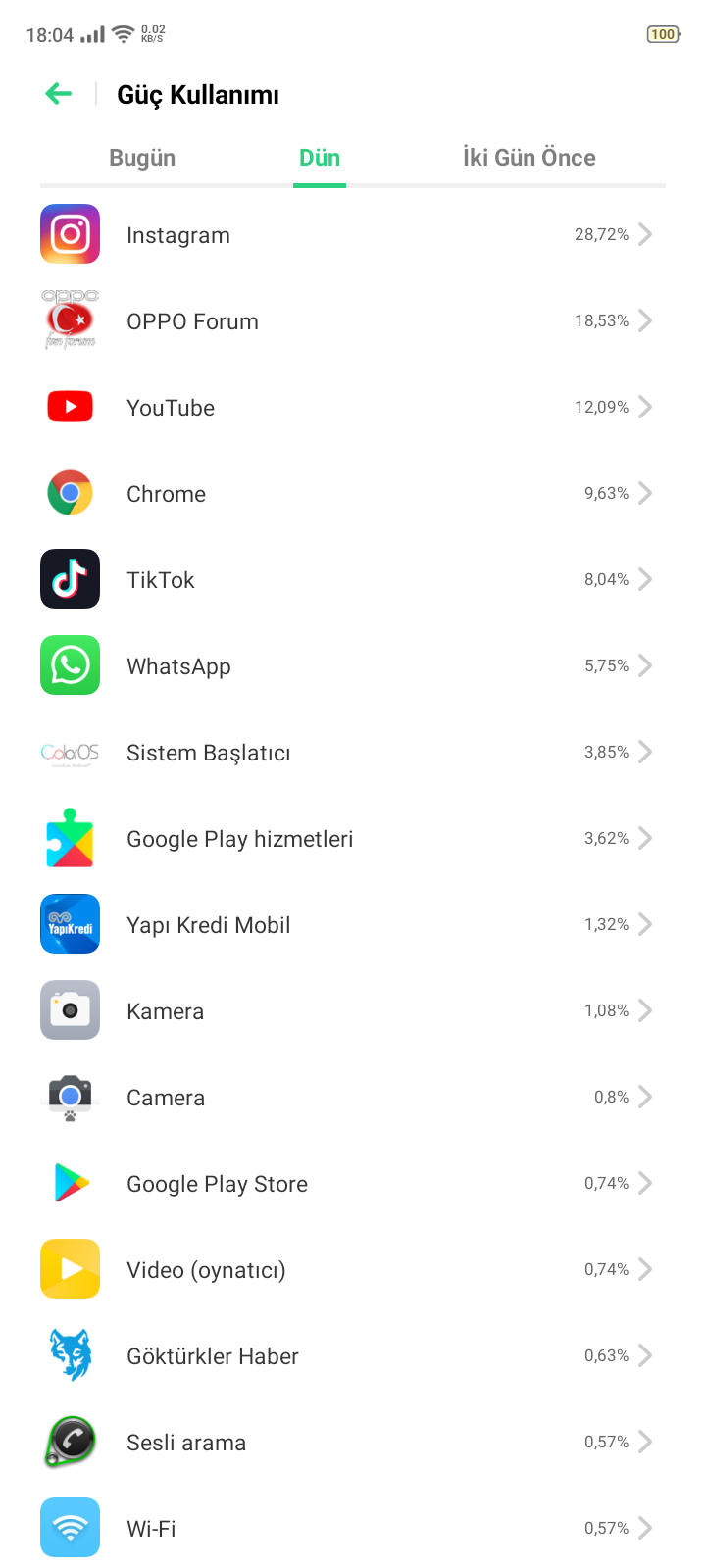Viewport: 706px width, 1568px height.
Task: Open Instagram power usage details
Action: 353,234
